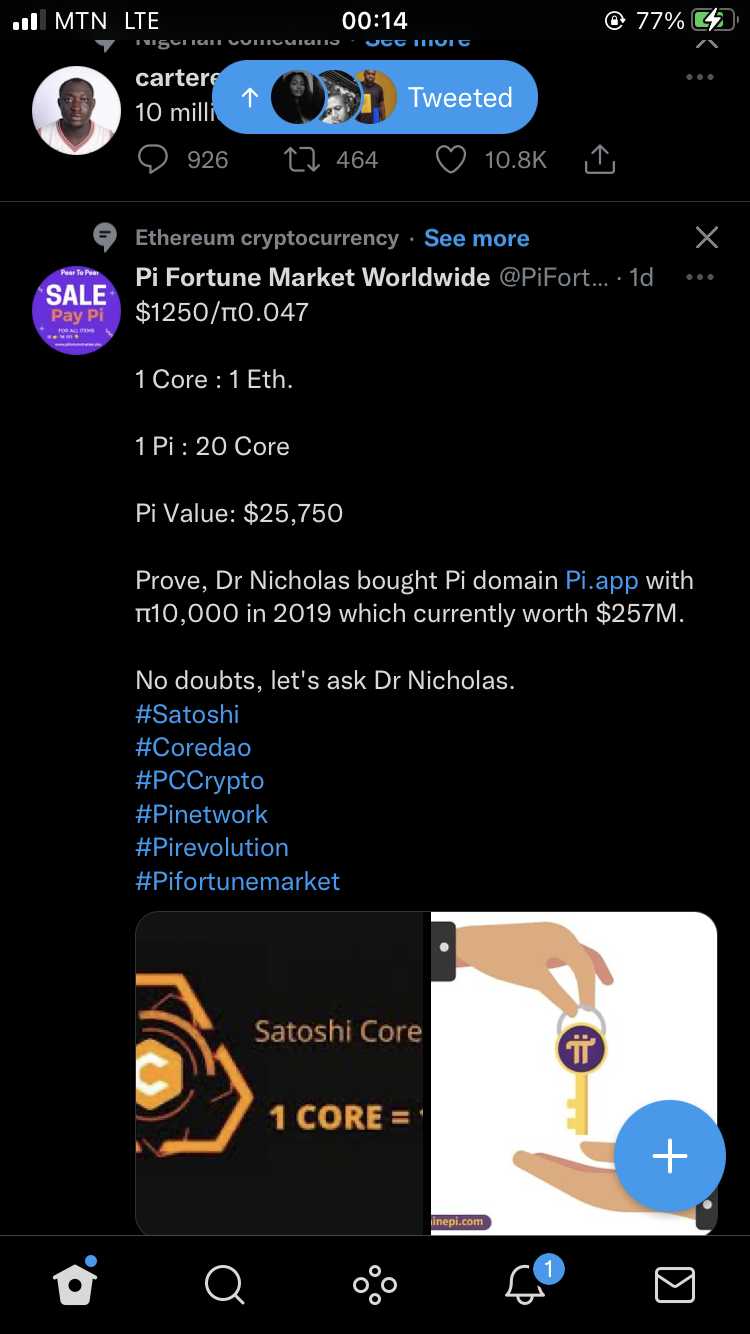Open the #Satoshi hashtag

pyautogui.click(x=187, y=714)
